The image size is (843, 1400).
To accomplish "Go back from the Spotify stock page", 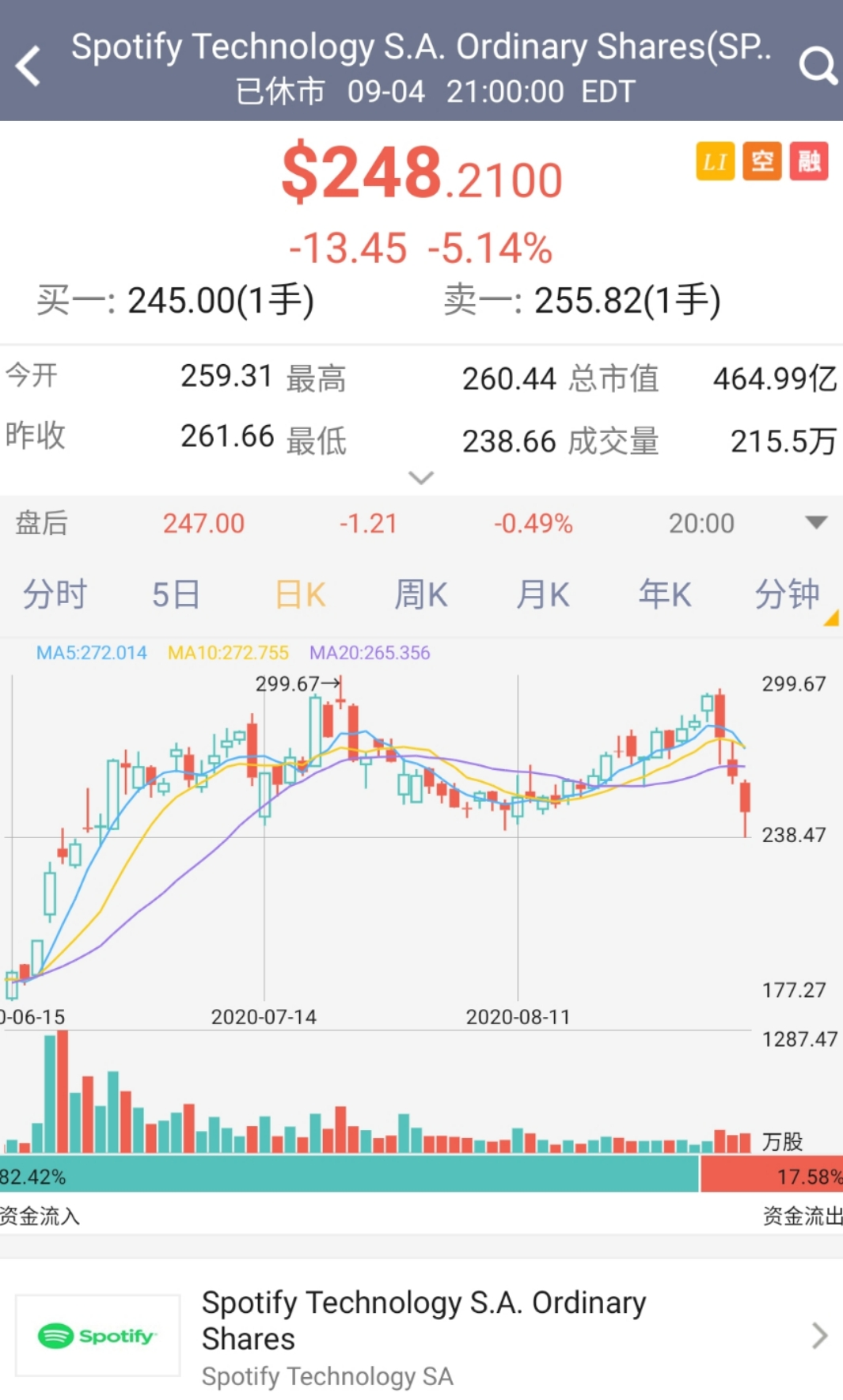I will [x=28, y=65].
